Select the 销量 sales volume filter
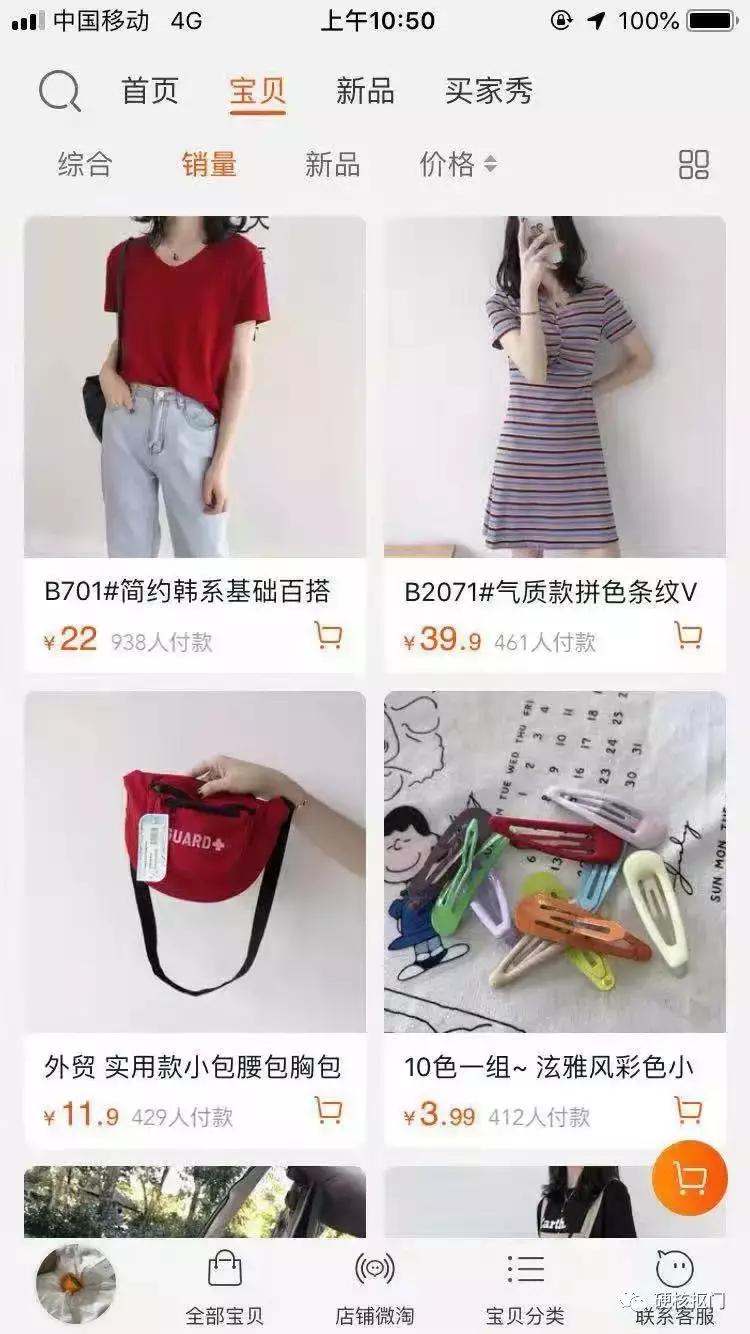This screenshot has height=1334, width=750. coord(206,165)
